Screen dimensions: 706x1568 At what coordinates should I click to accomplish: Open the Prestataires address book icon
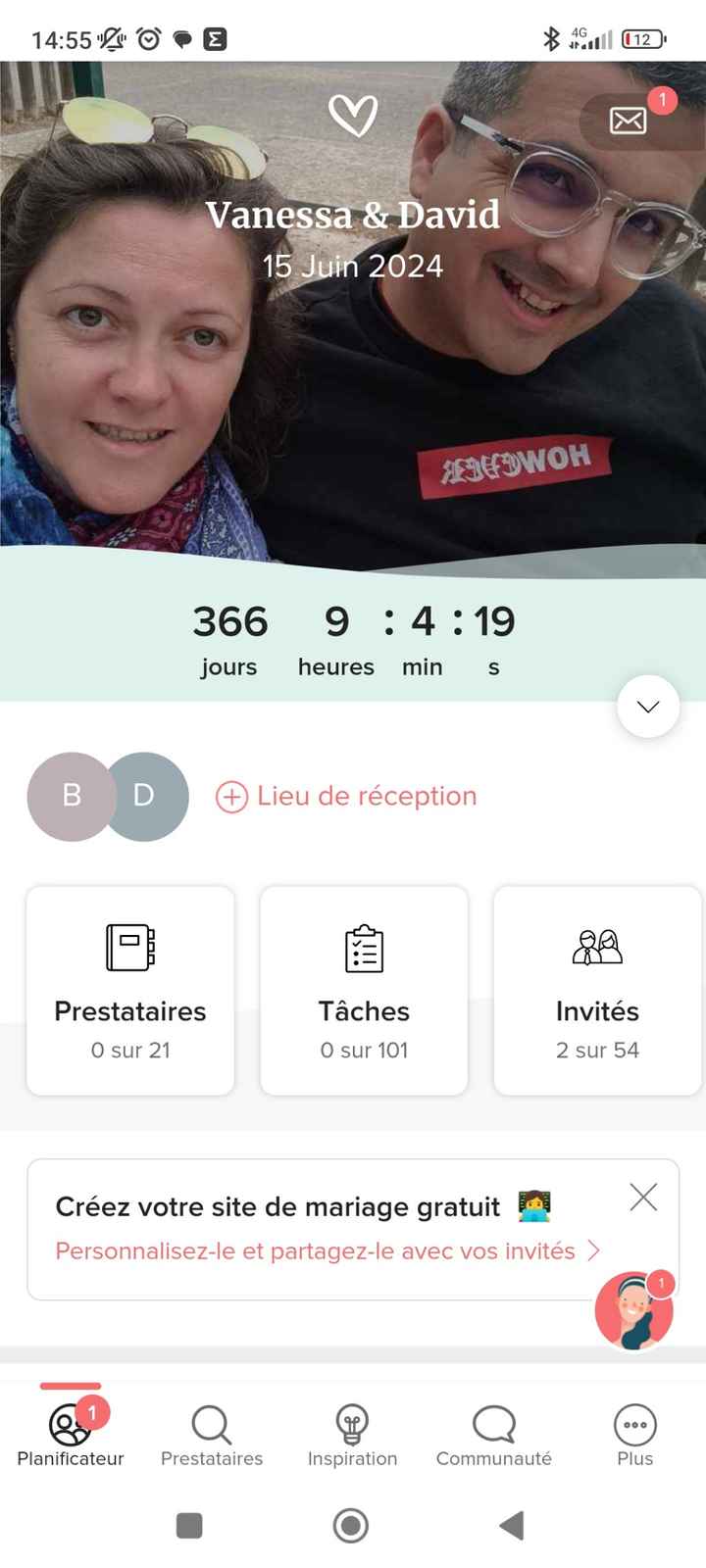pyautogui.click(x=129, y=947)
